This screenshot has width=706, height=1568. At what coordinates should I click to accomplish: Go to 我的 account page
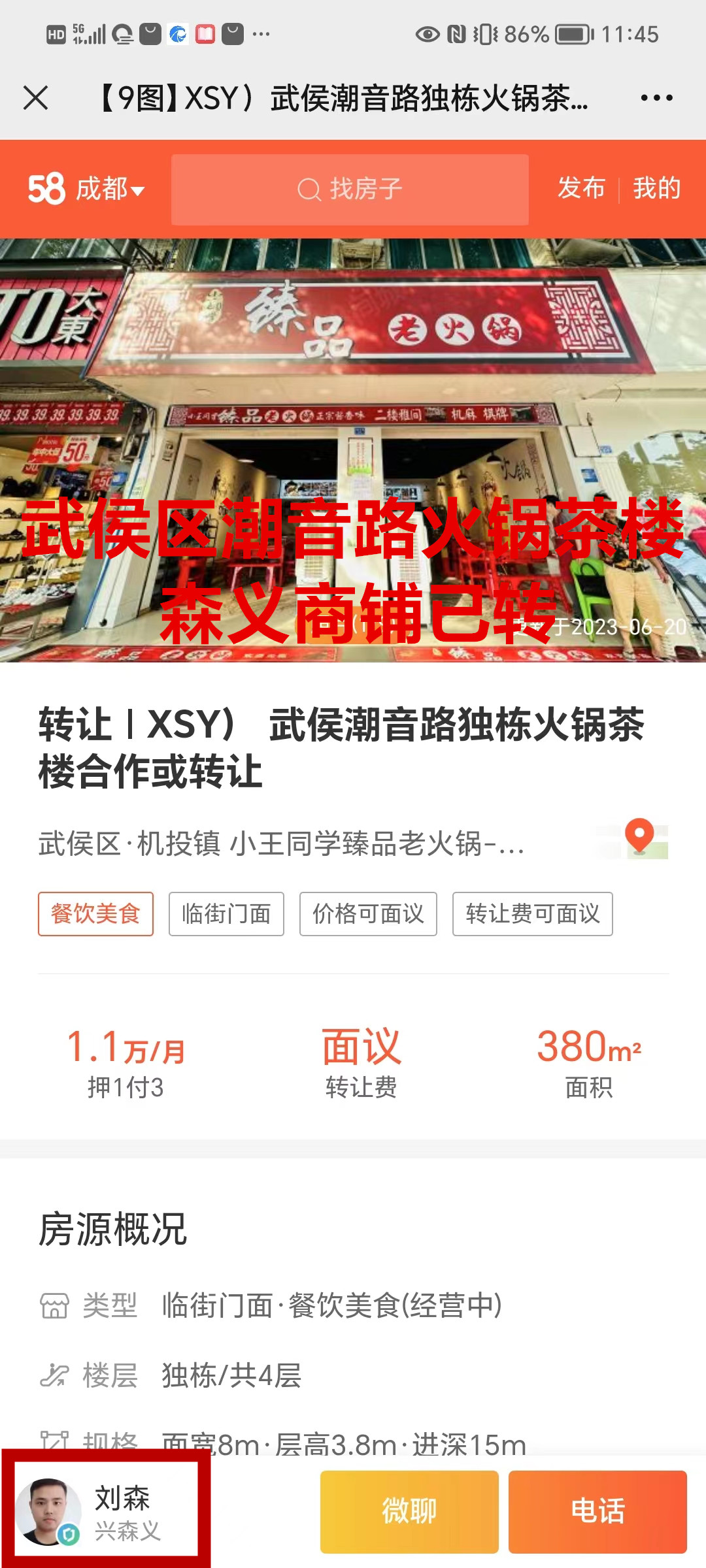pyautogui.click(x=656, y=188)
